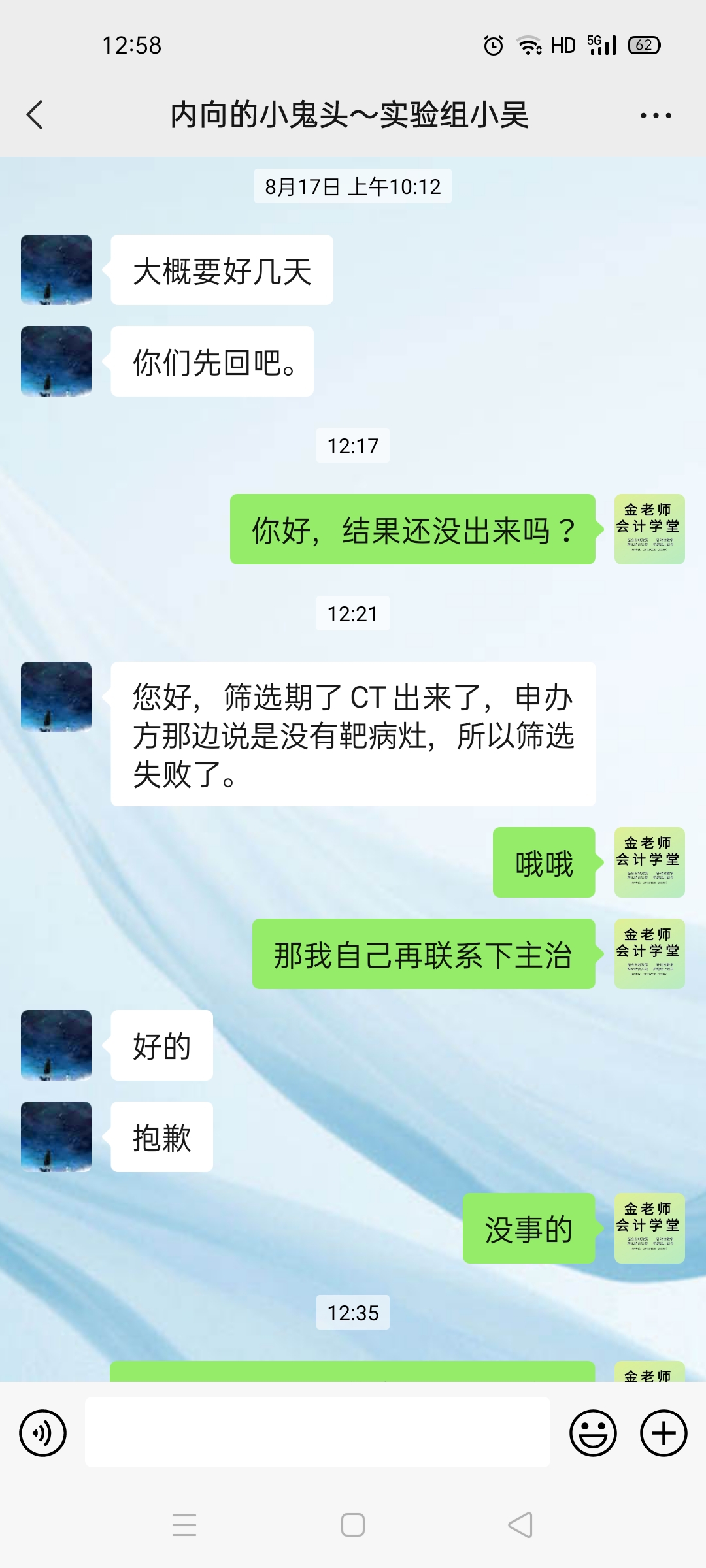Screen dimensions: 706x1568
Task: Tap system home button
Action: [x=353, y=1525]
